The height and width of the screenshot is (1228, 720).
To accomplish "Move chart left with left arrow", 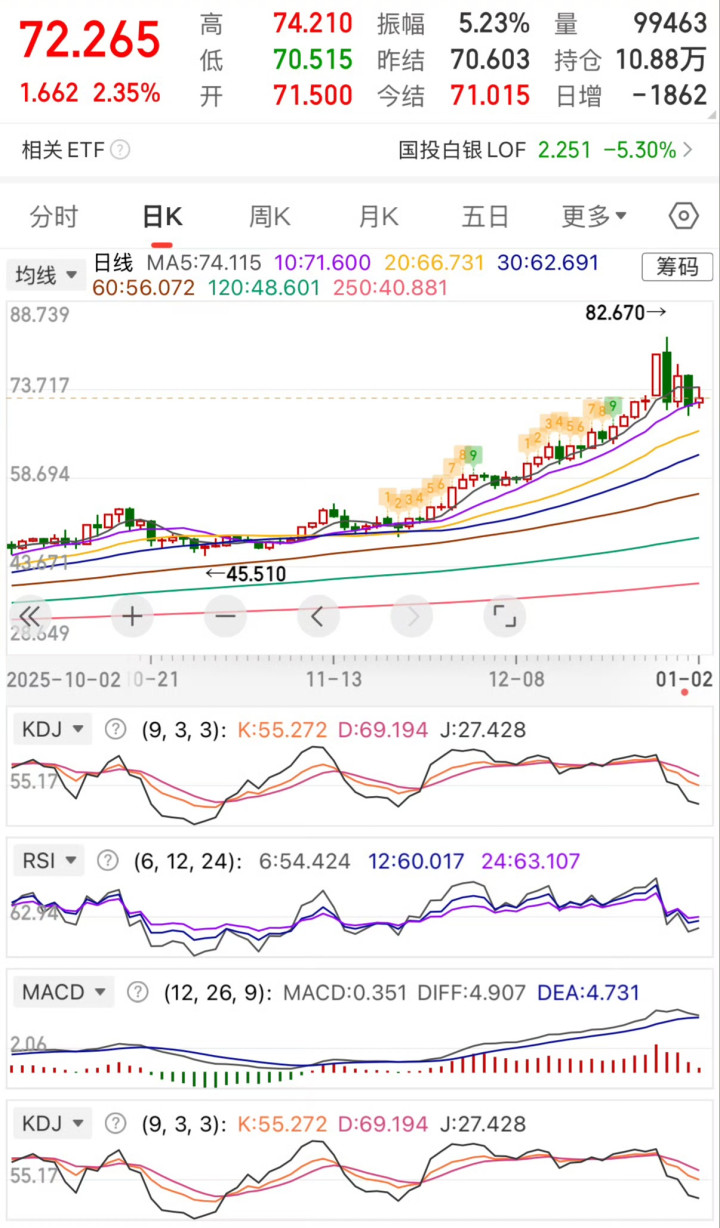I will (318, 617).
